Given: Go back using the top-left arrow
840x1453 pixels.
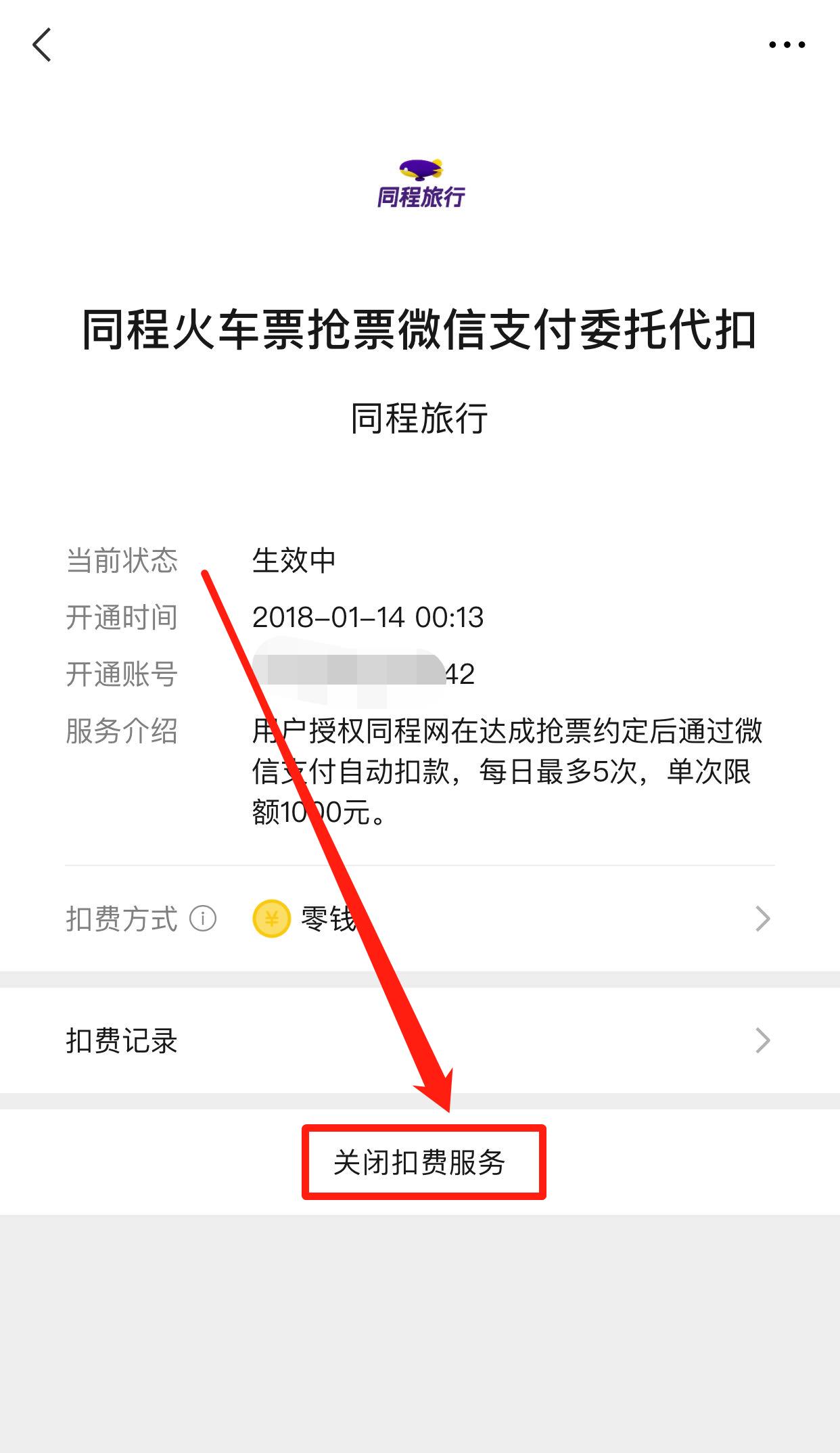Looking at the screenshot, I should [42, 45].
